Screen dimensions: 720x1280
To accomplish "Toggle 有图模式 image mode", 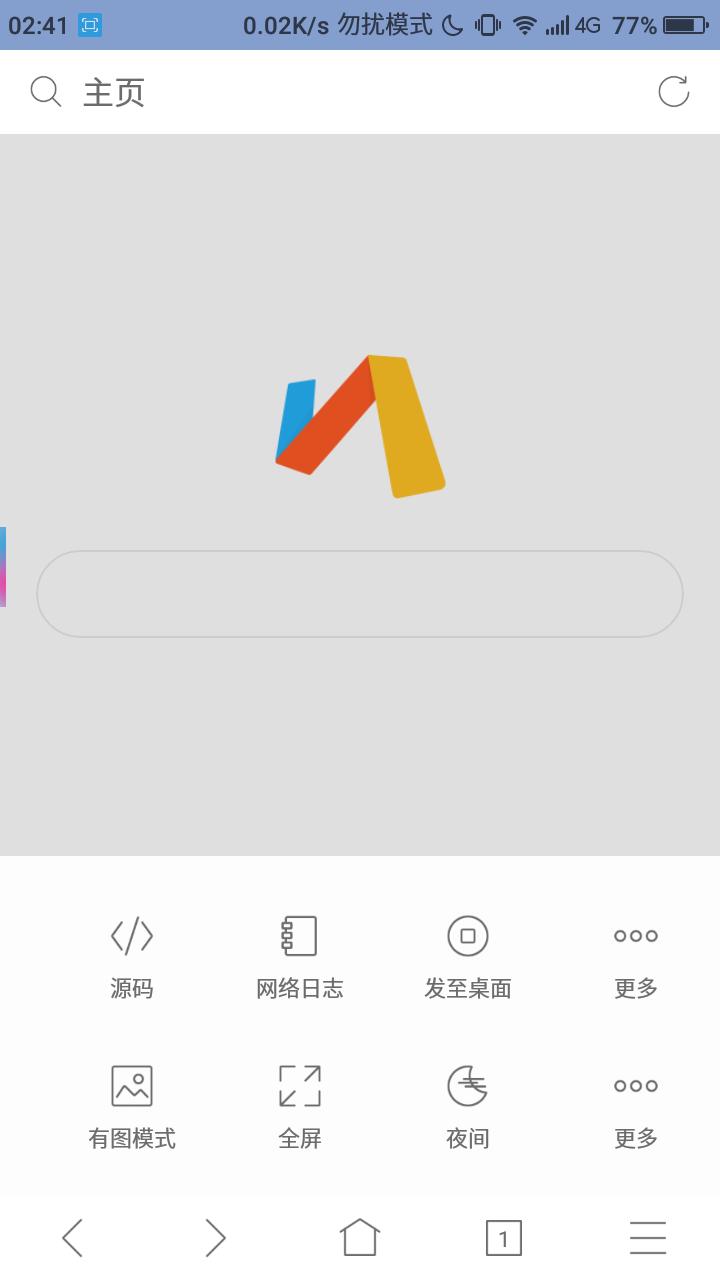I will tap(132, 1107).
